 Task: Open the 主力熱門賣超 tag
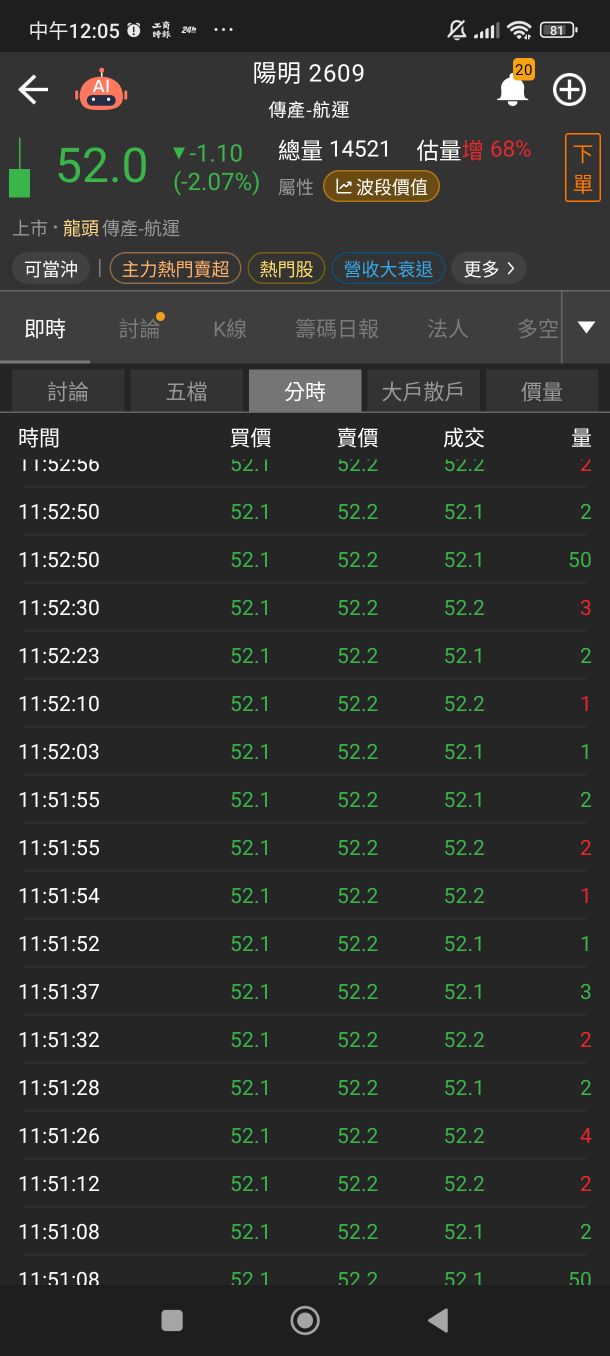pyautogui.click(x=175, y=269)
